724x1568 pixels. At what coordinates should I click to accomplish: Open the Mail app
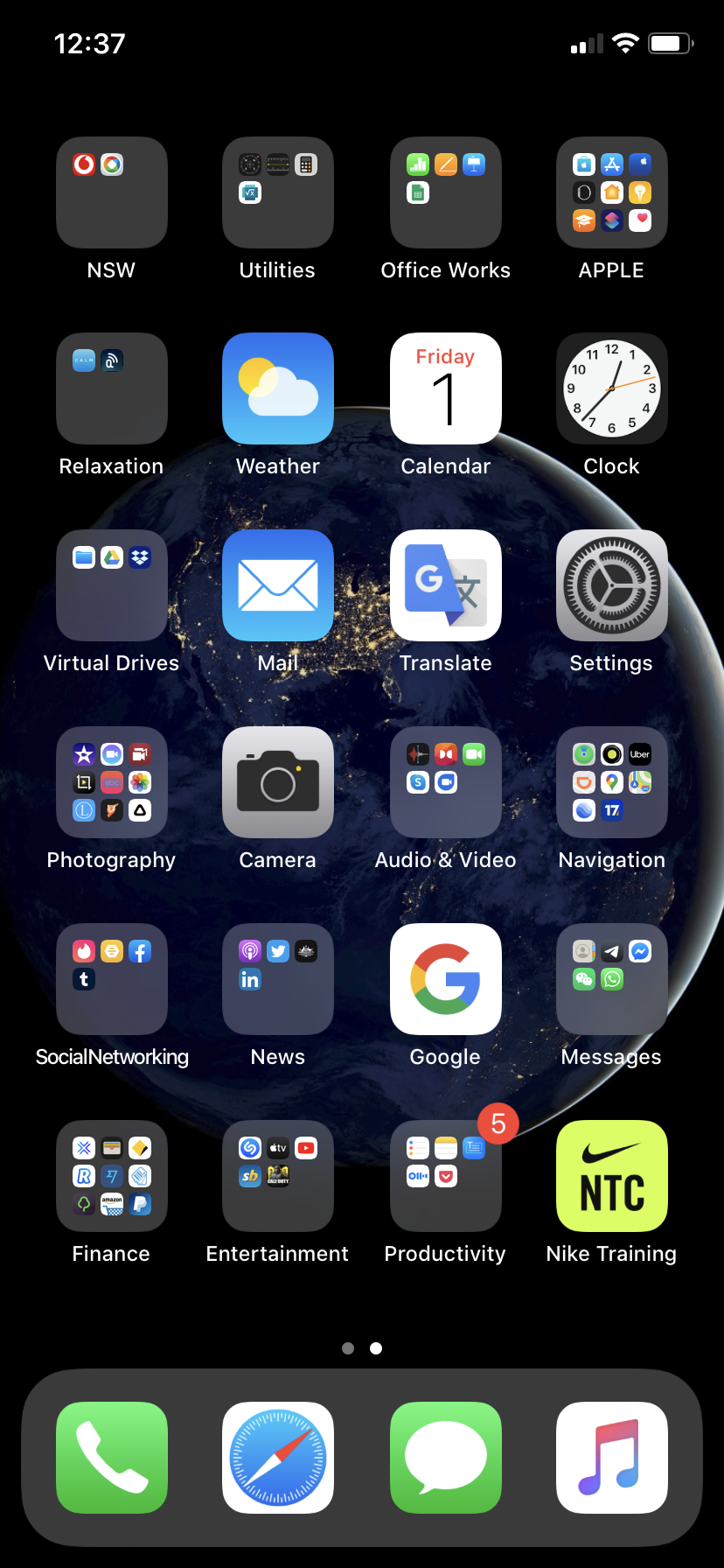[x=278, y=585]
